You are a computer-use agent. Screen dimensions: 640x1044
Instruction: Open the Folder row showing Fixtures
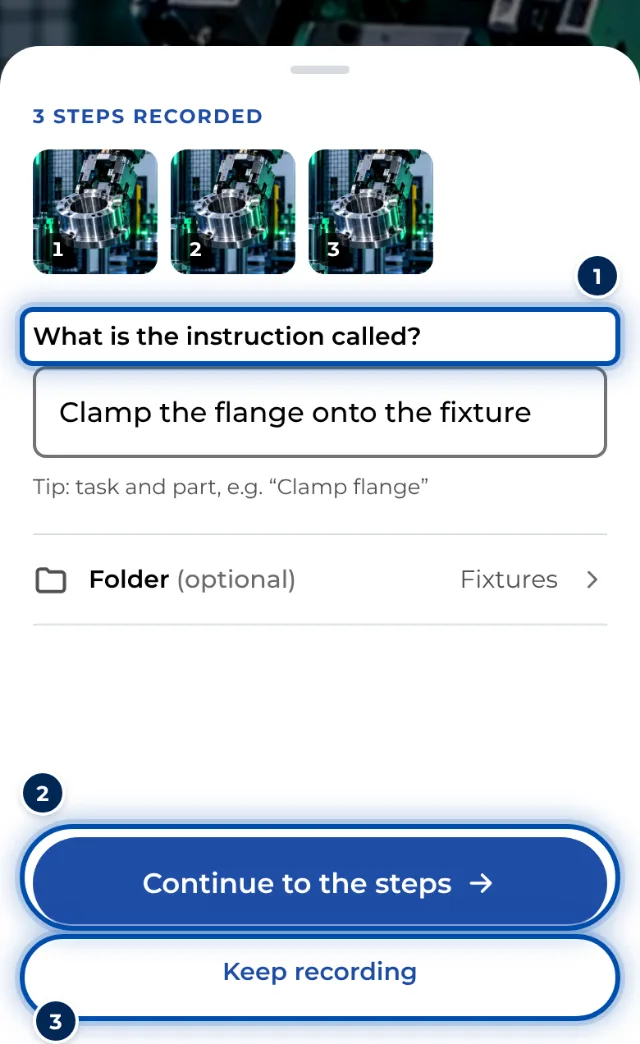[320, 579]
